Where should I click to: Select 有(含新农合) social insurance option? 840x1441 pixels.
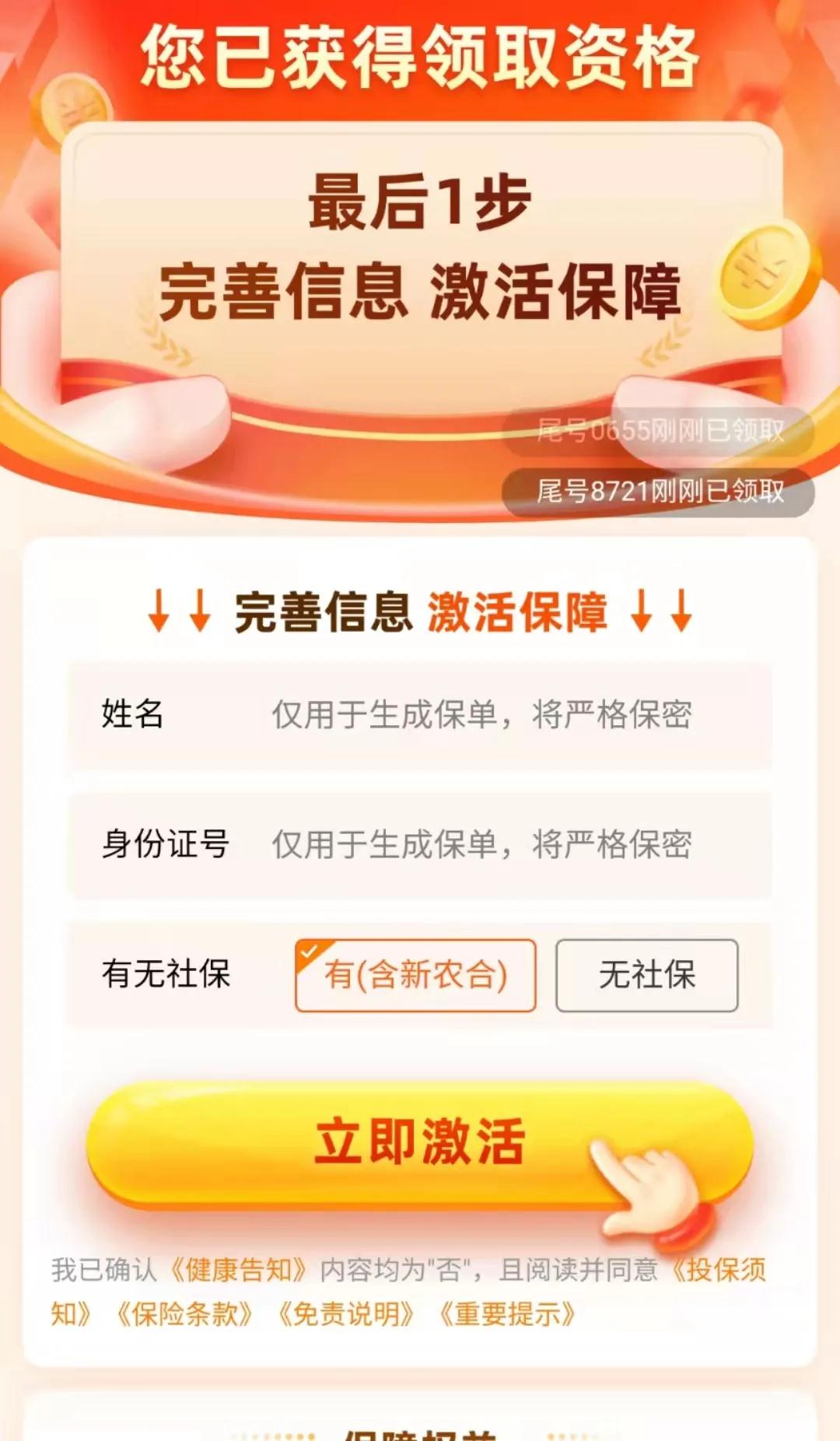415,975
